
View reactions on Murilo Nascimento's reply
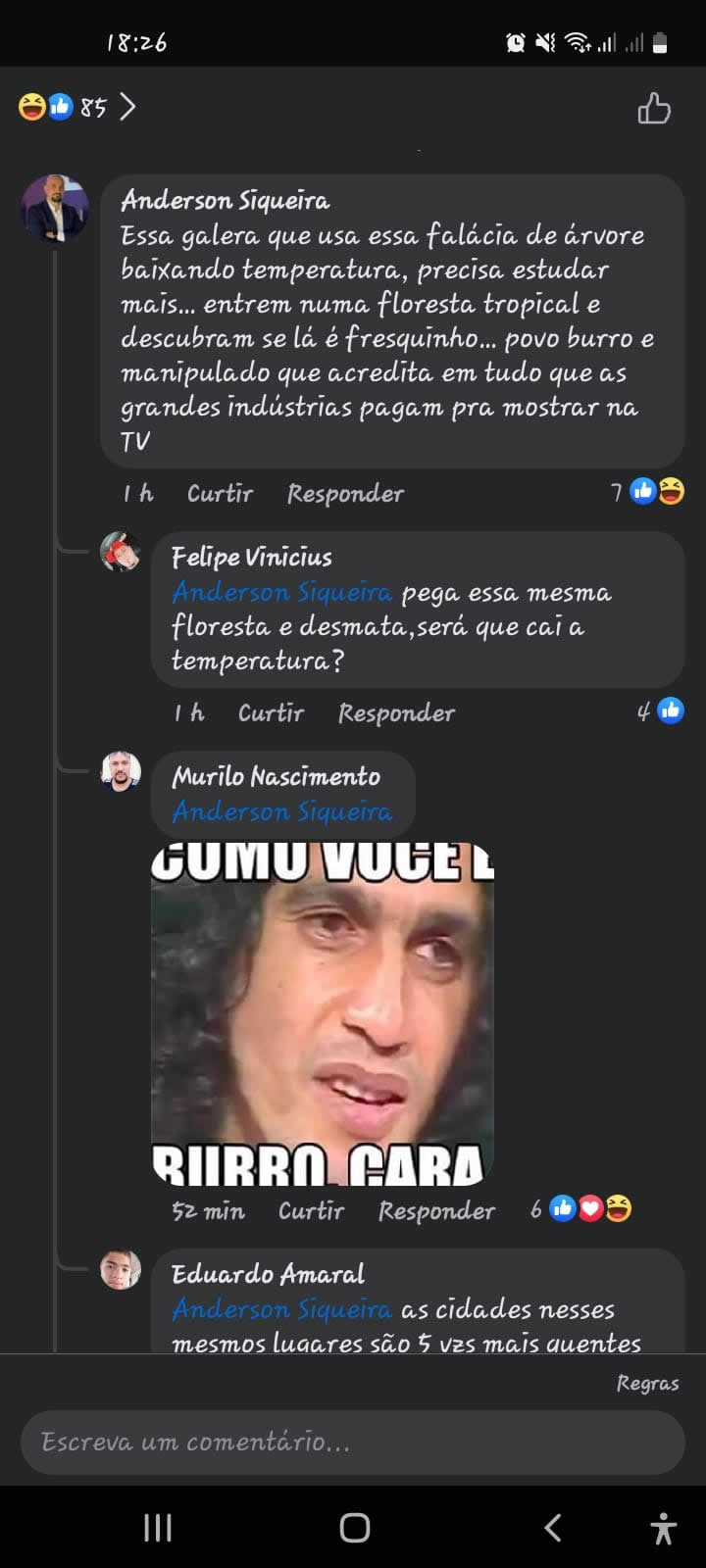(582, 1209)
